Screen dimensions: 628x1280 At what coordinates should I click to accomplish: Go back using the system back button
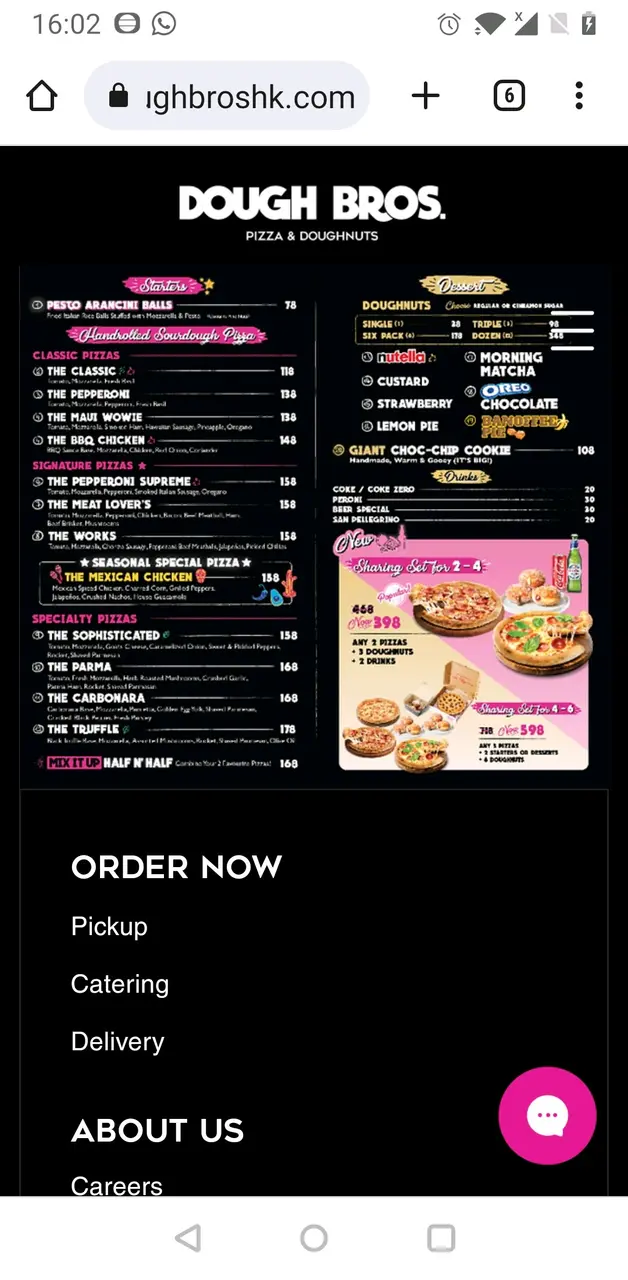point(187,1238)
